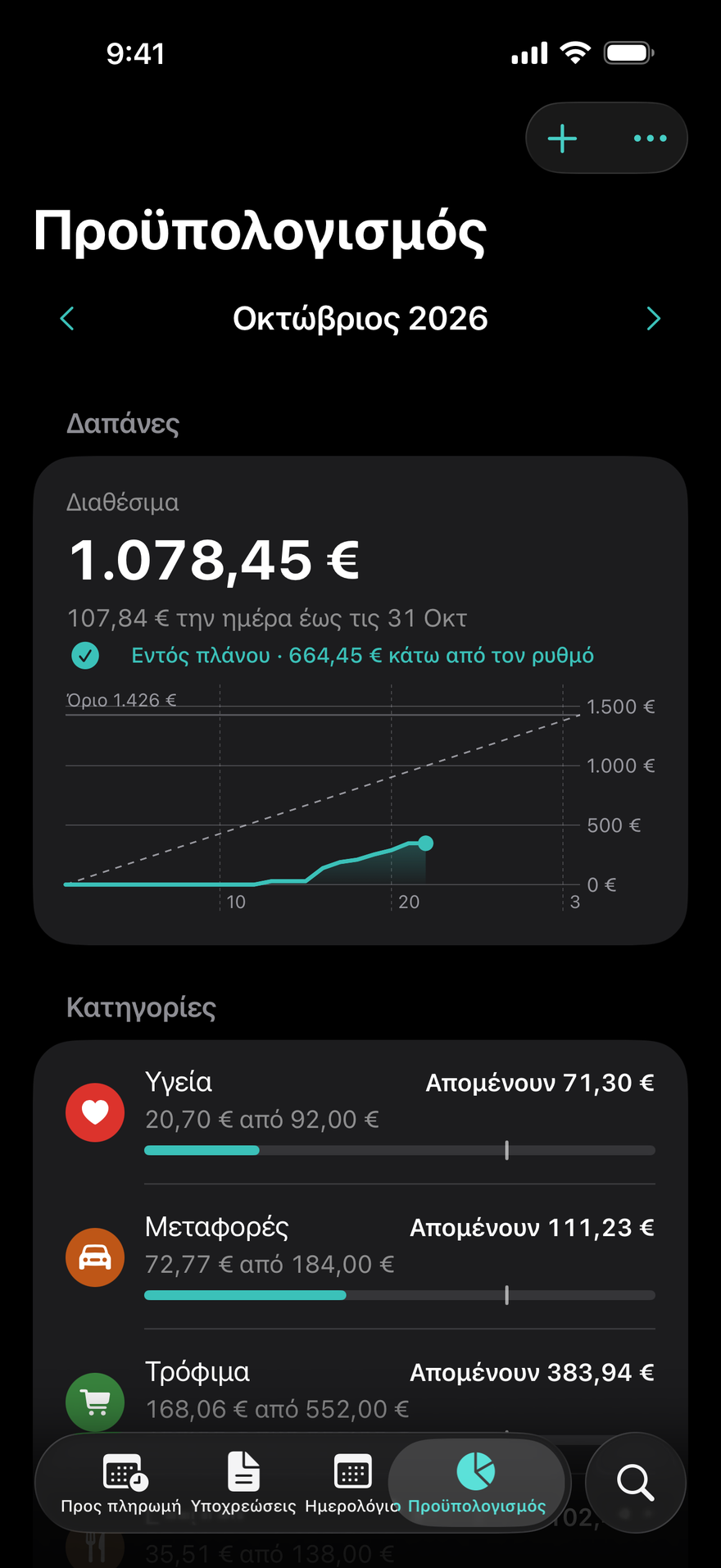The height and width of the screenshot is (1568, 721).
Task: Advance to the next month
Action: click(653, 319)
